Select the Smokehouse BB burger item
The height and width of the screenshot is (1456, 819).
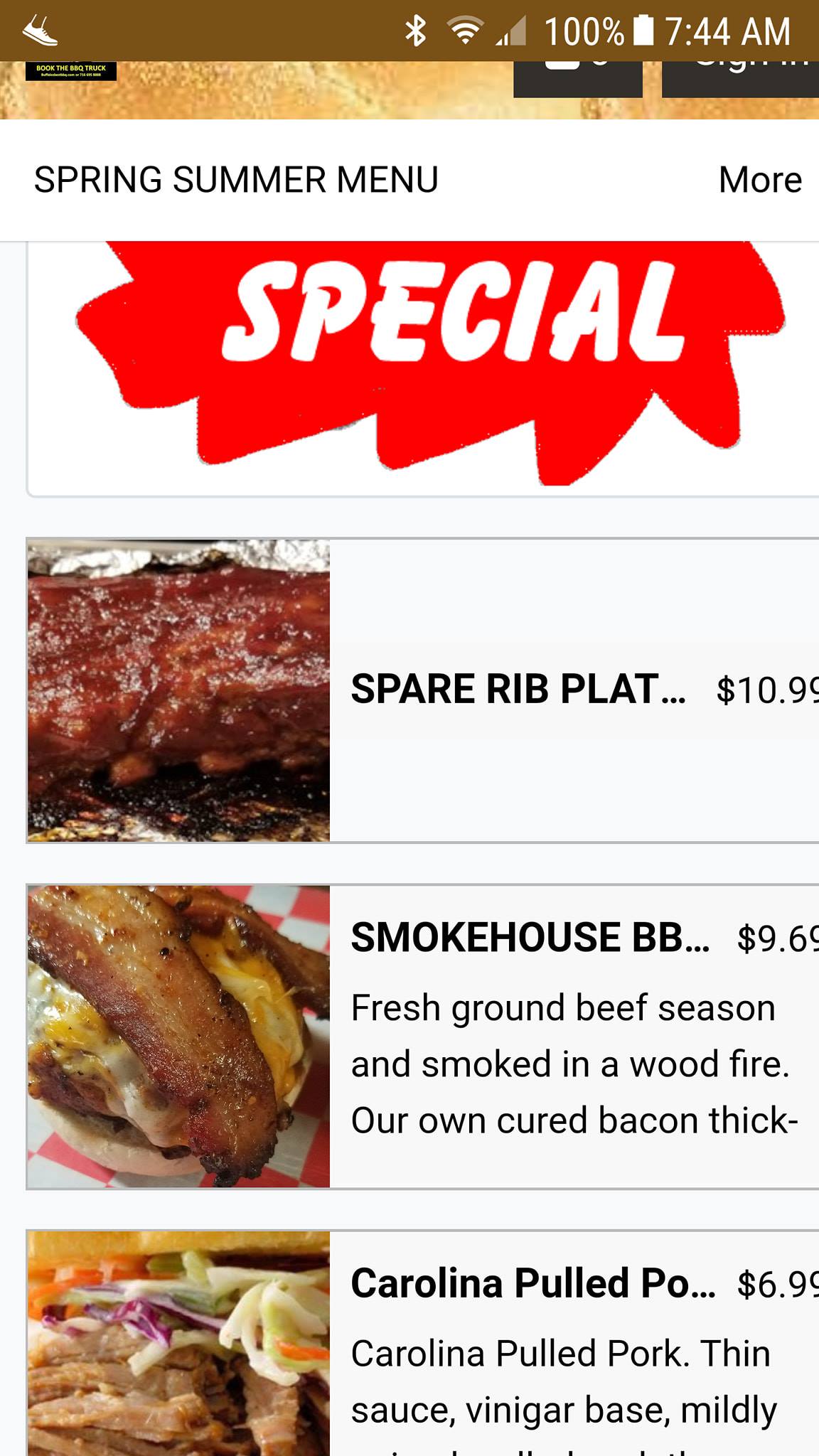coord(530,938)
